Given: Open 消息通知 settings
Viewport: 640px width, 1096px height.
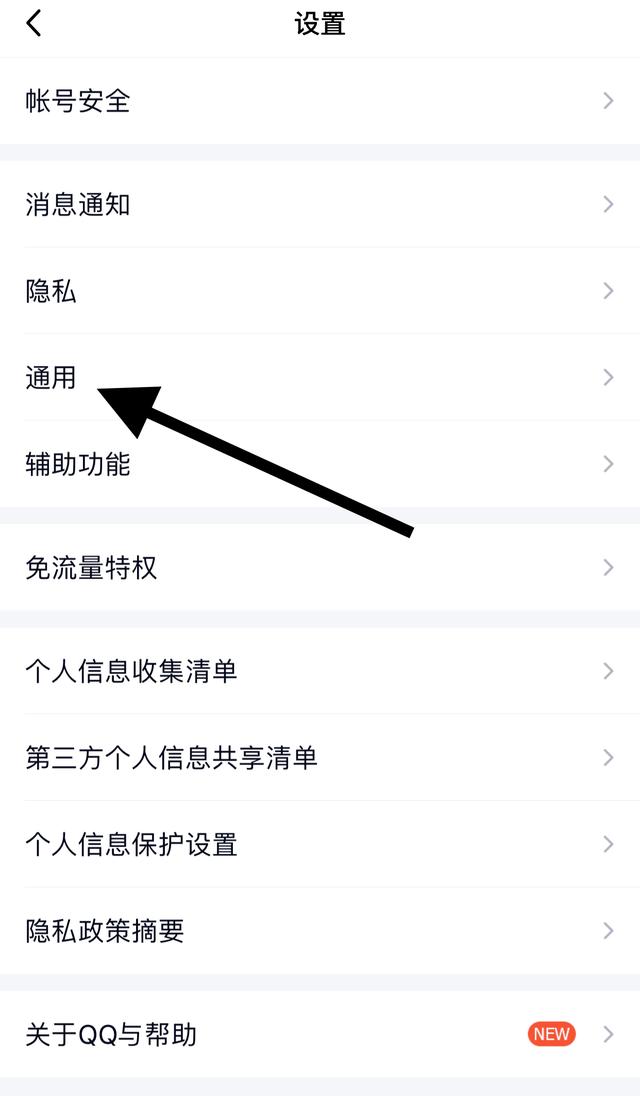Looking at the screenshot, I should point(320,204).
